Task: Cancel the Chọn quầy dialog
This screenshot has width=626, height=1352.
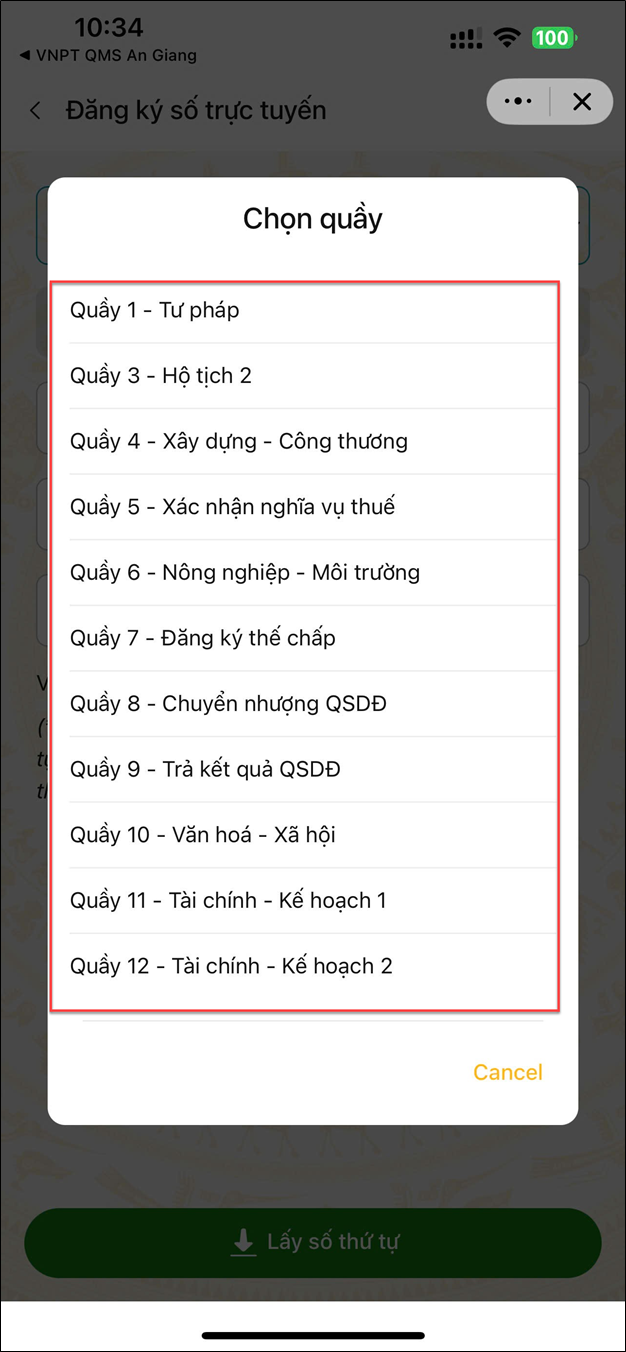Action: click(x=507, y=1072)
